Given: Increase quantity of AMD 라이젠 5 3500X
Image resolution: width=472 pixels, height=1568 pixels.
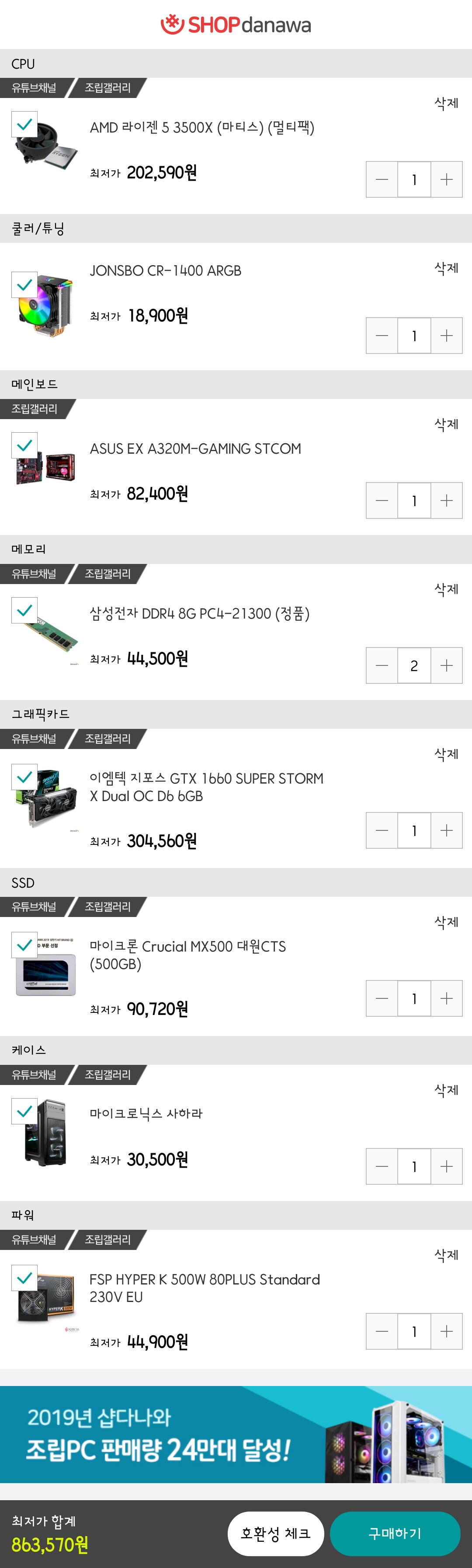Looking at the screenshot, I should 447,179.
